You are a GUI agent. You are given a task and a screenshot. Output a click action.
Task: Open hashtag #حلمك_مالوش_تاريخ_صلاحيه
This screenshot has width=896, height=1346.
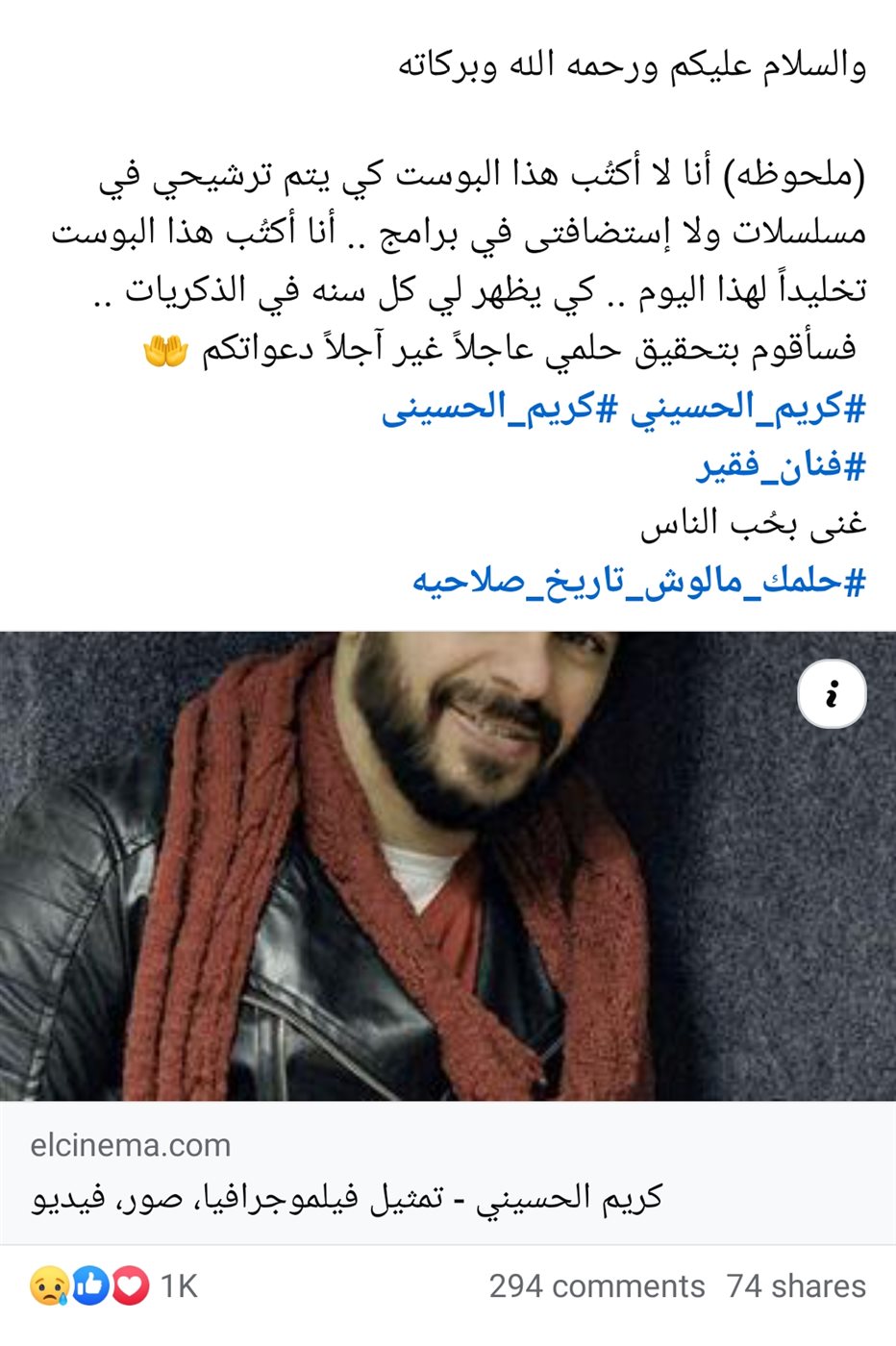coord(639,582)
